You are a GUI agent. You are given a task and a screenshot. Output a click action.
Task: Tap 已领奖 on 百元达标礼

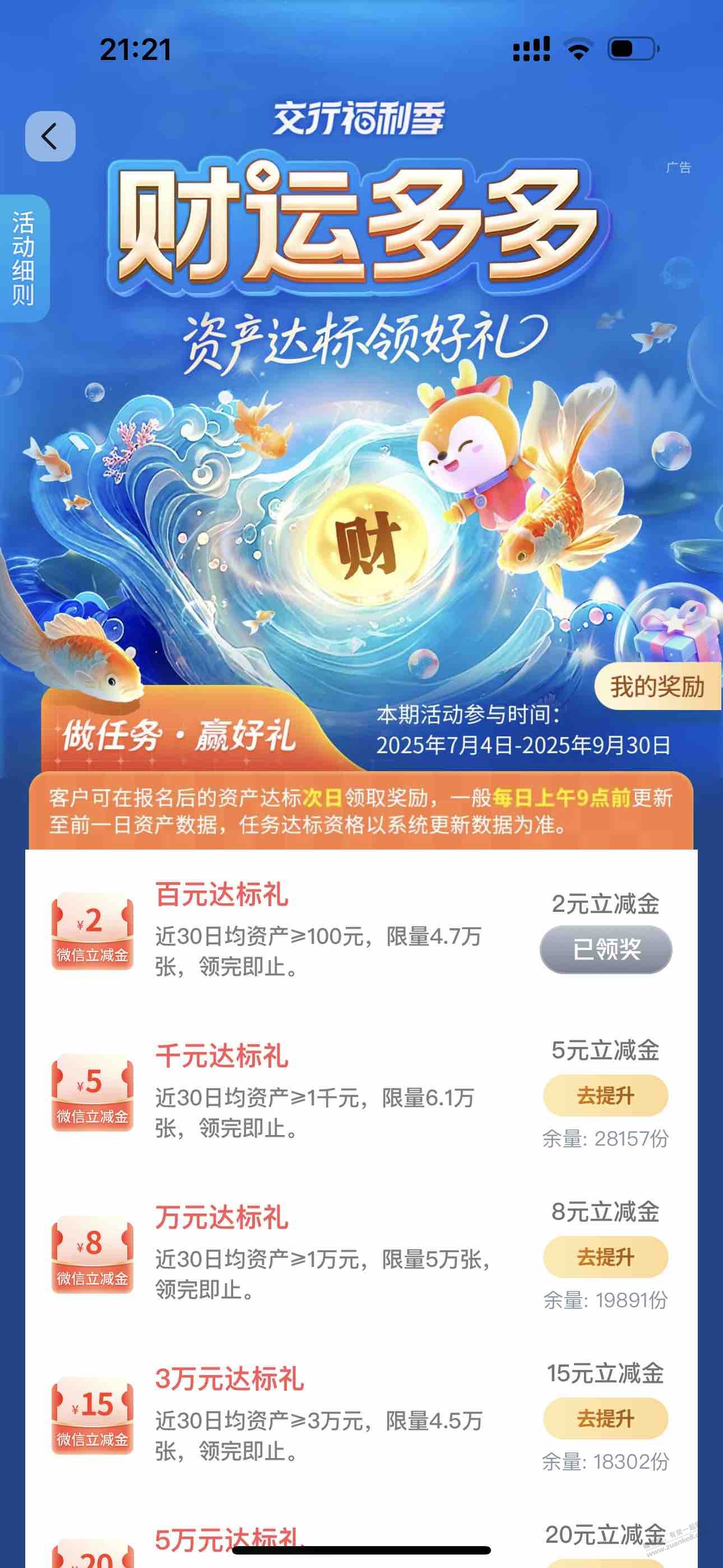point(605,949)
